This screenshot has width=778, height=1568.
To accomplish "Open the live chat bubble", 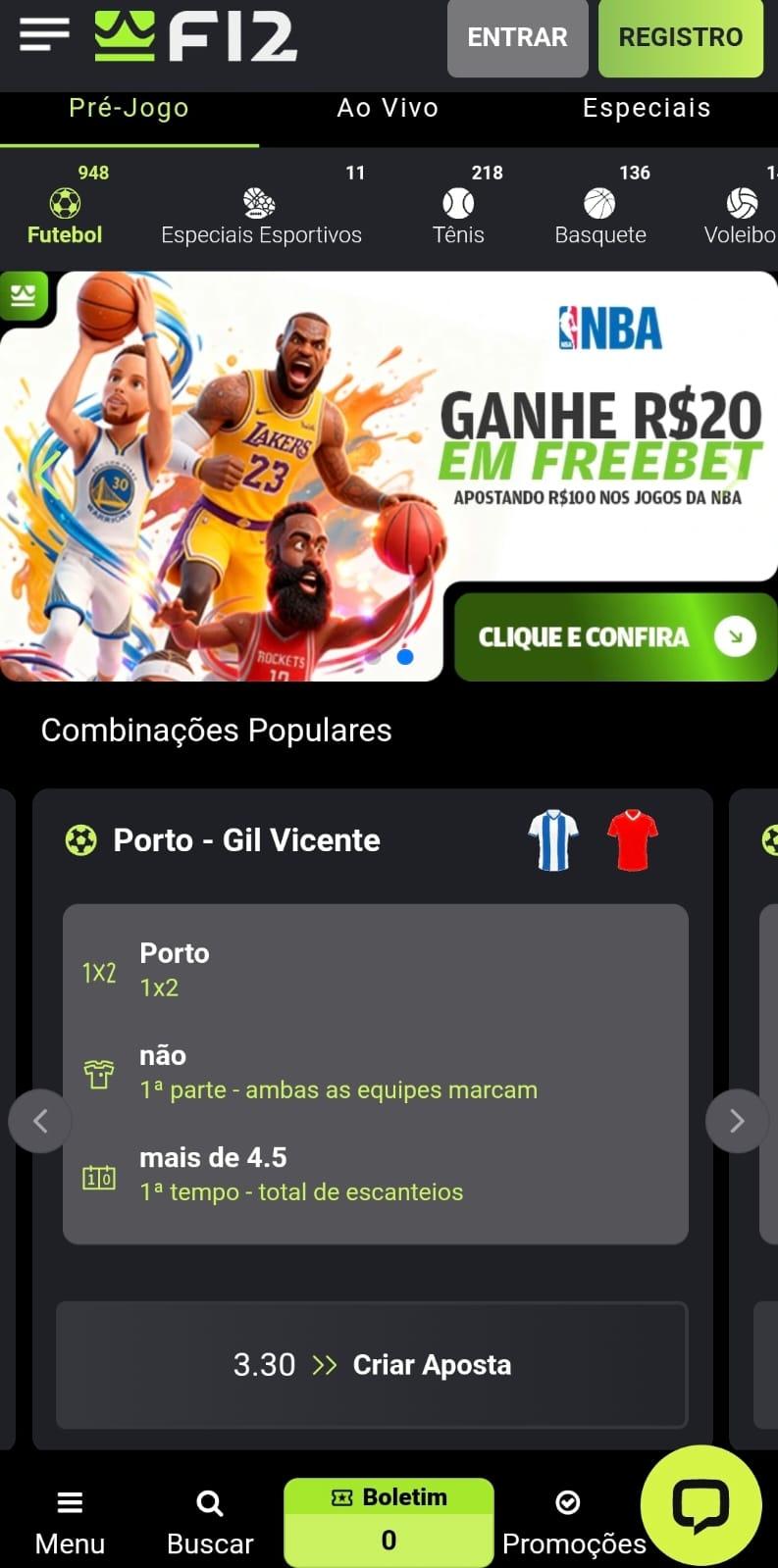I will coord(700,1504).
